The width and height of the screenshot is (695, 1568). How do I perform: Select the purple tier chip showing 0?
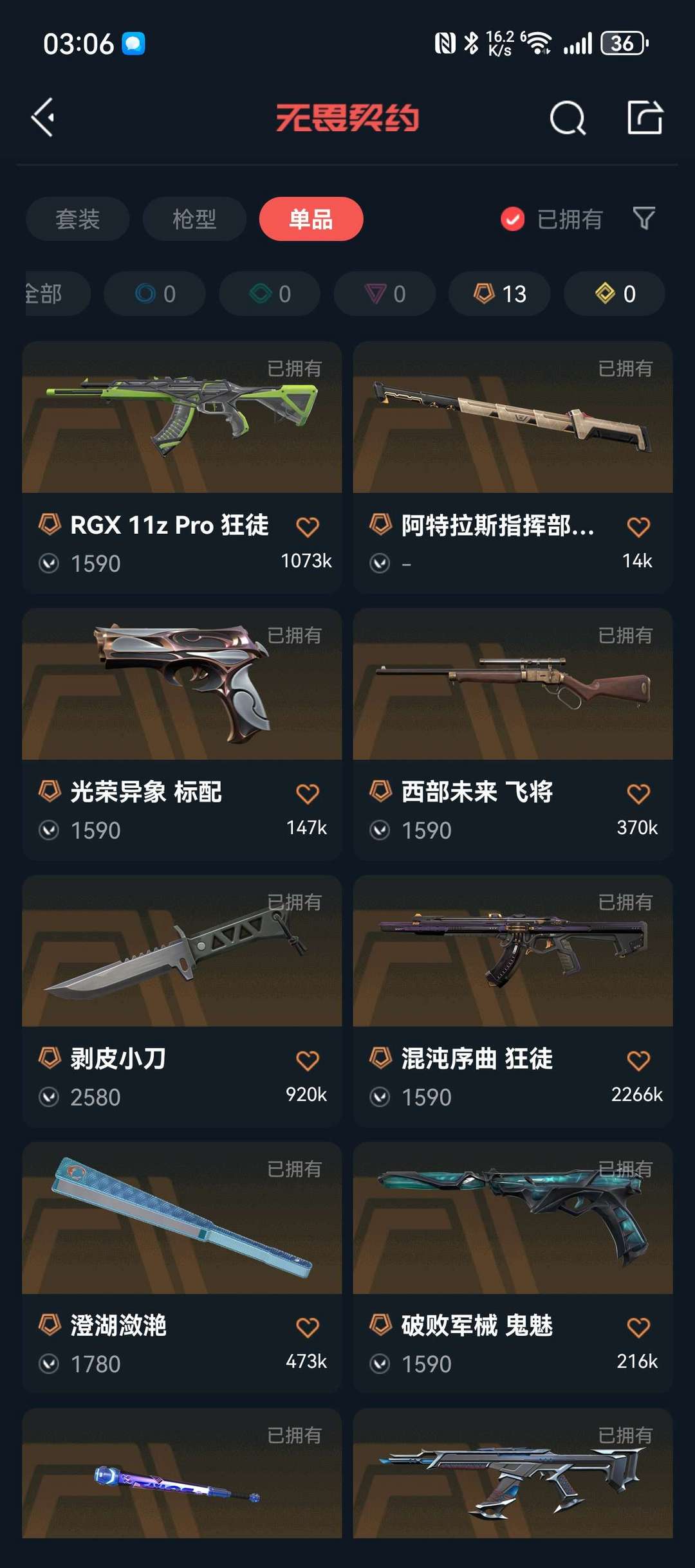click(385, 294)
